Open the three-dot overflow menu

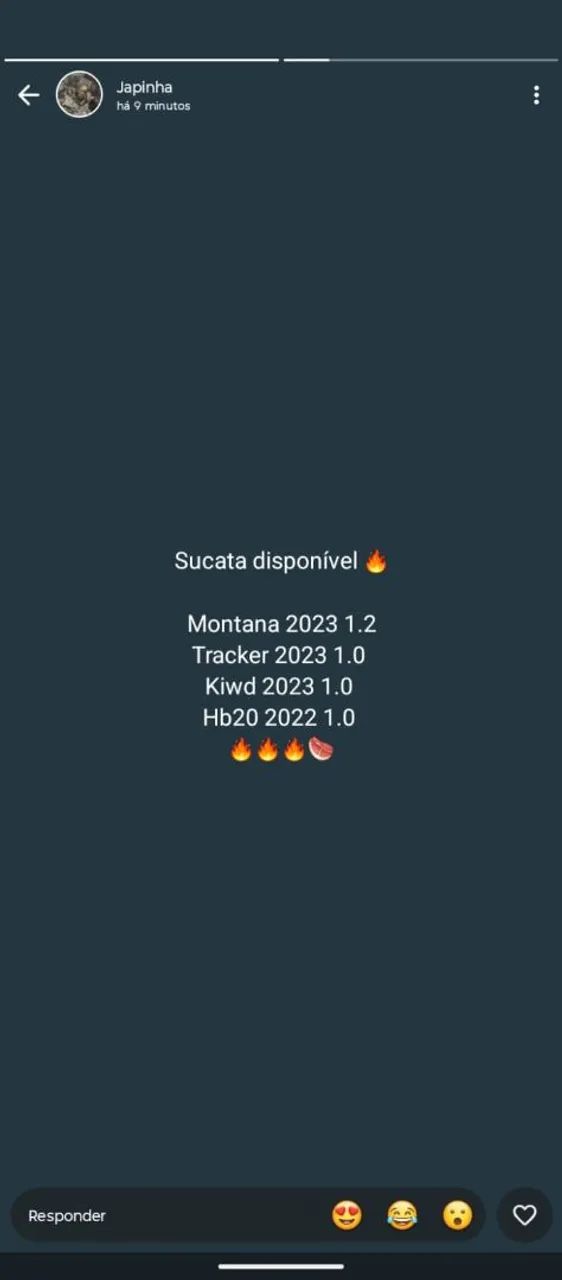536,95
